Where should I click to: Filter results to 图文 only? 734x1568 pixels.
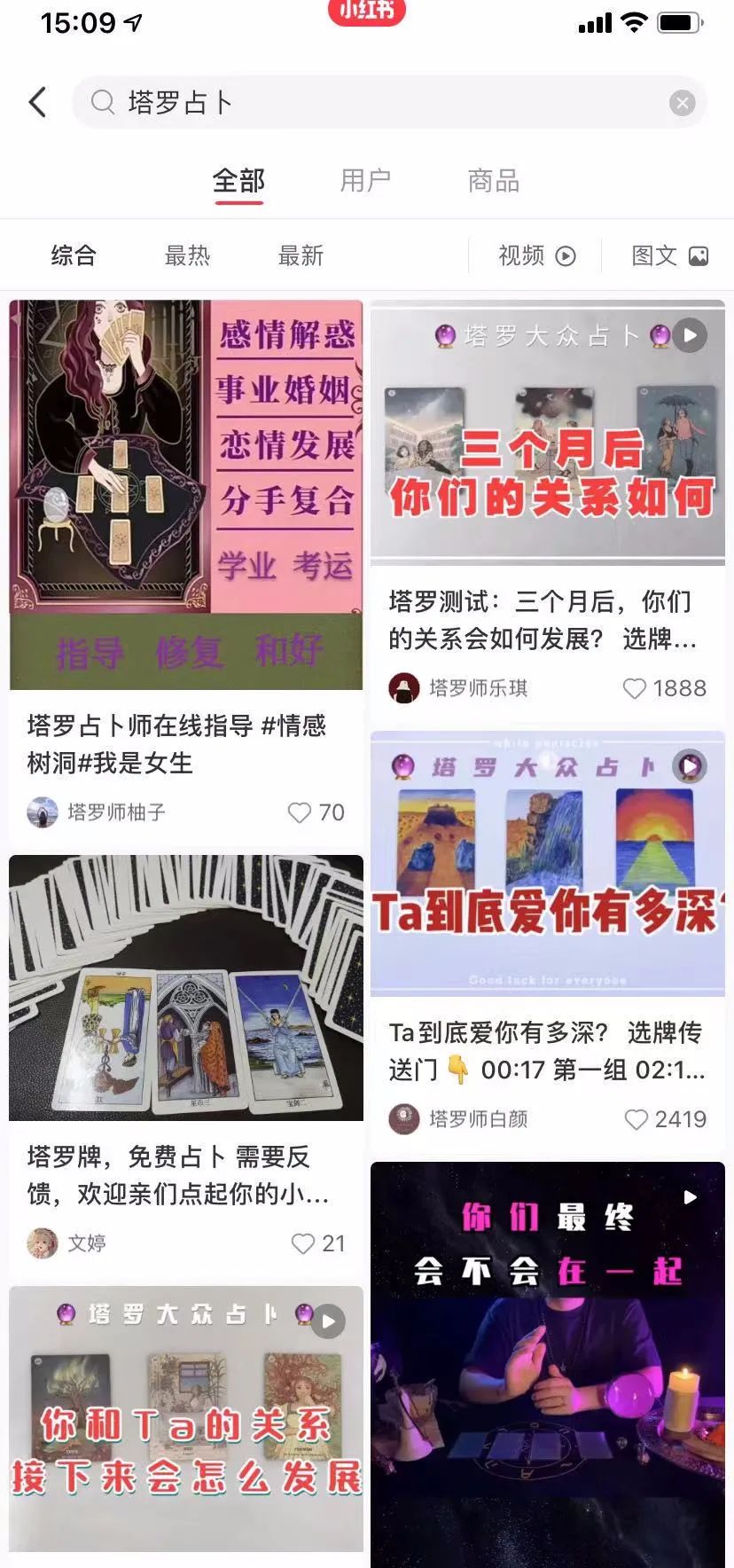coord(669,256)
